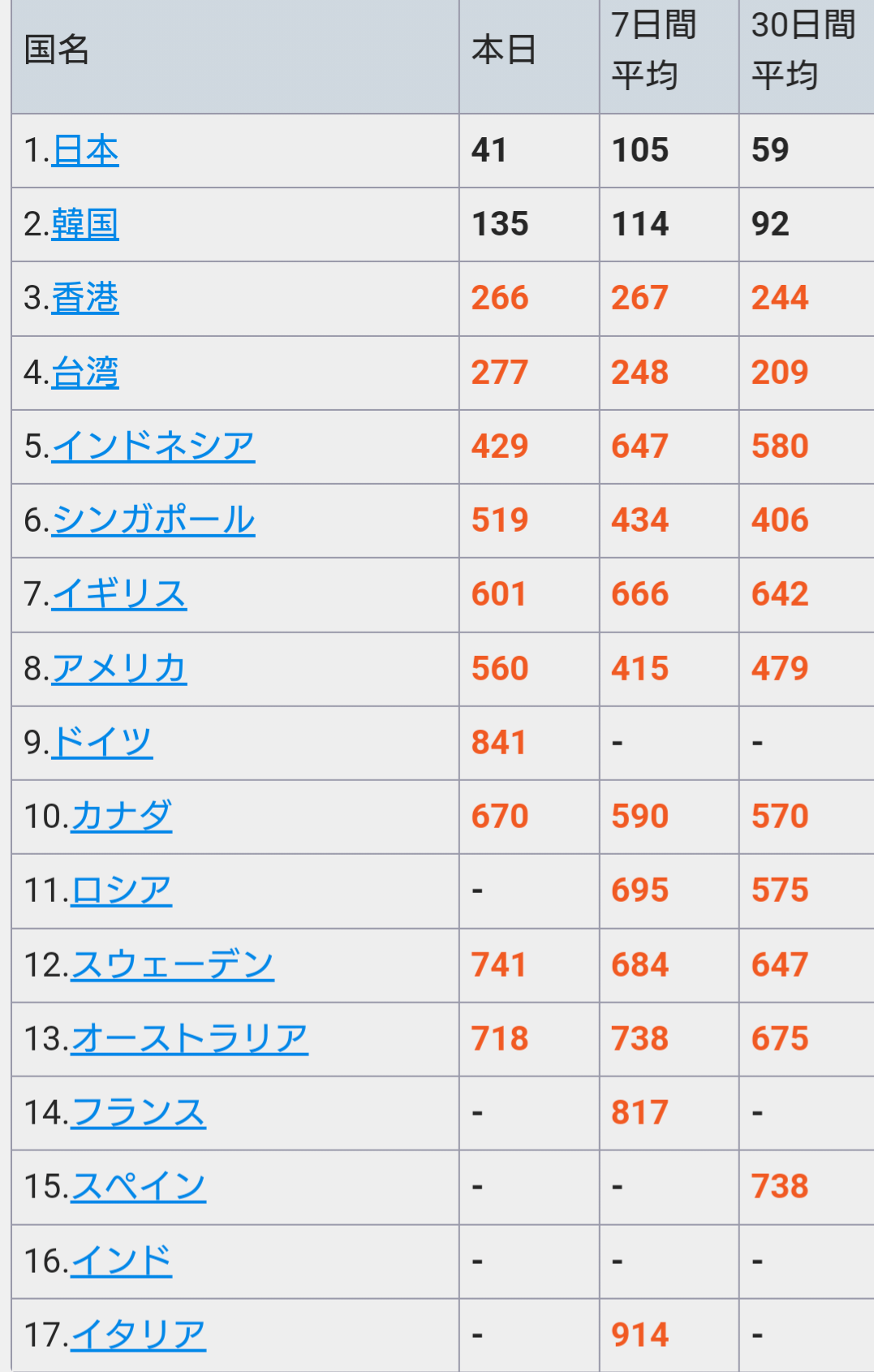The width and height of the screenshot is (874, 1372).
Task: Tap the アメリカ link
Action: [x=119, y=669]
